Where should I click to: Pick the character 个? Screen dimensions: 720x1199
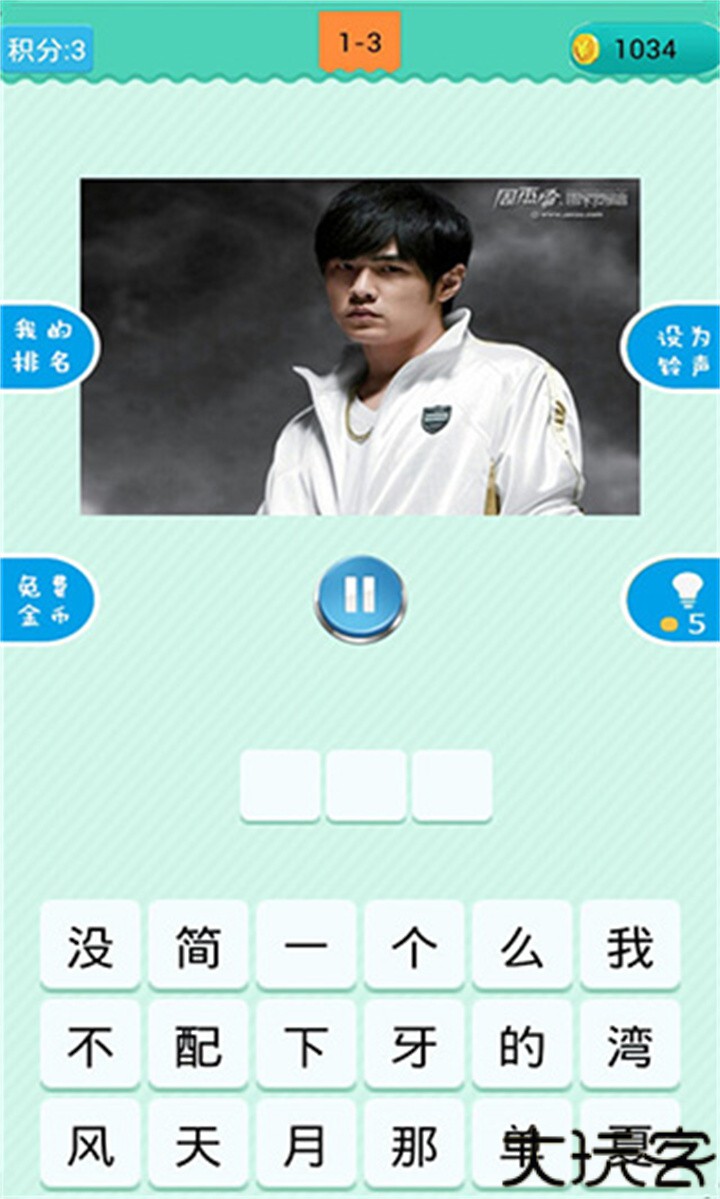coord(414,945)
